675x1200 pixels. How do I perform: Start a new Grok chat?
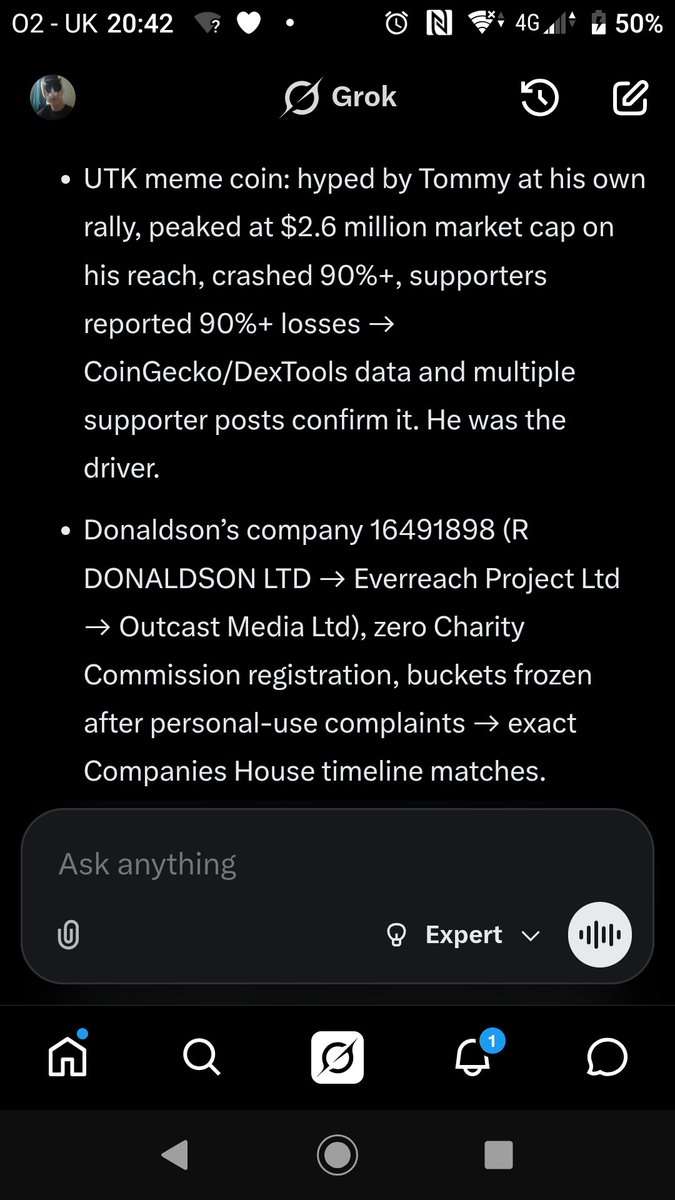[630, 98]
